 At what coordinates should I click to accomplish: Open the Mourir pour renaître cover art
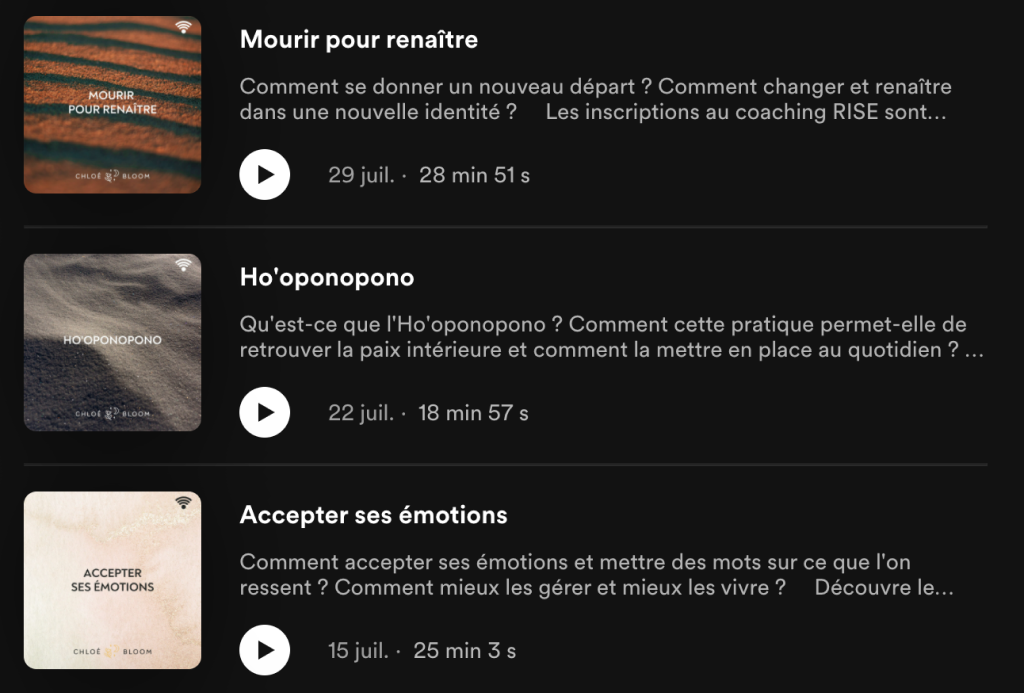112,104
